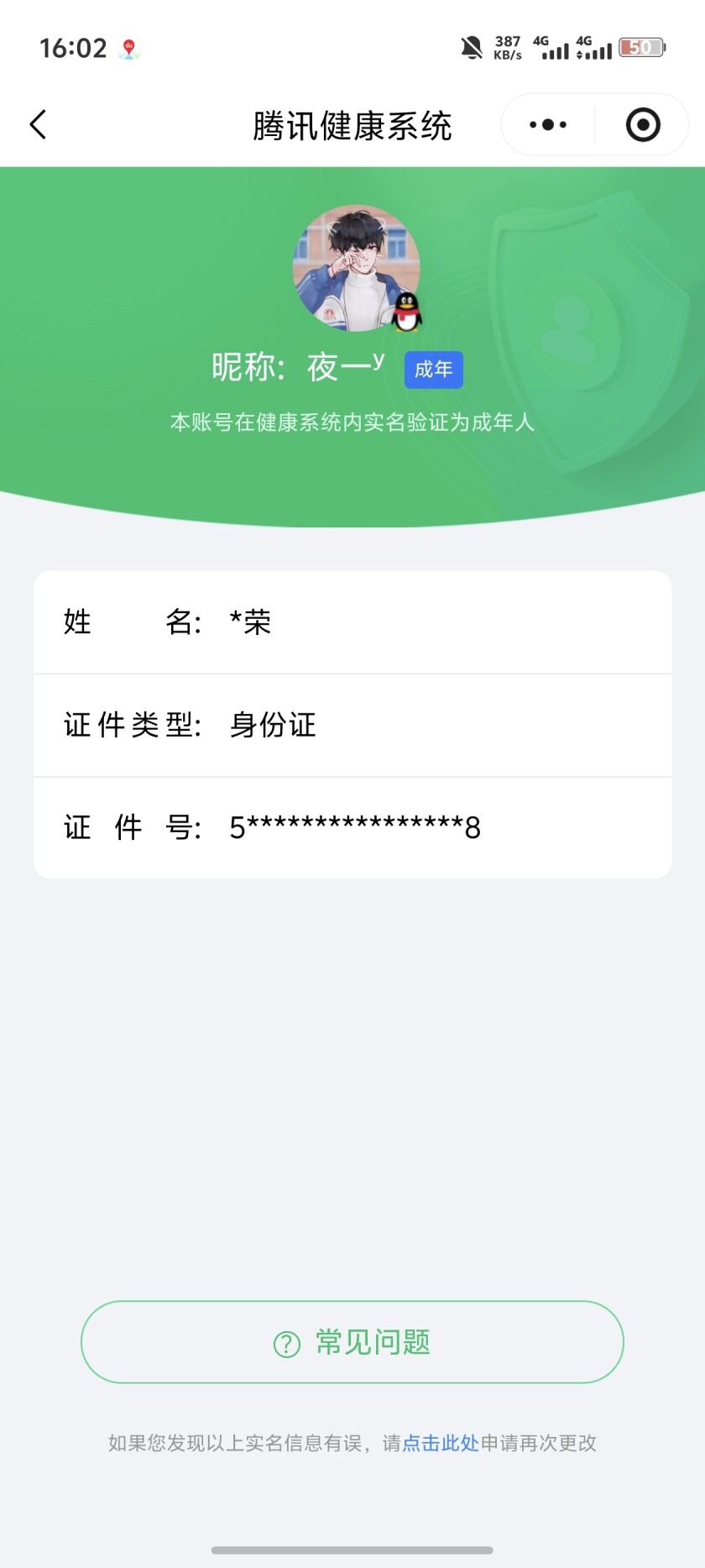This screenshot has height=1568, width=705.
Task: Tap the 成年 adult verification badge
Action: tap(433, 369)
